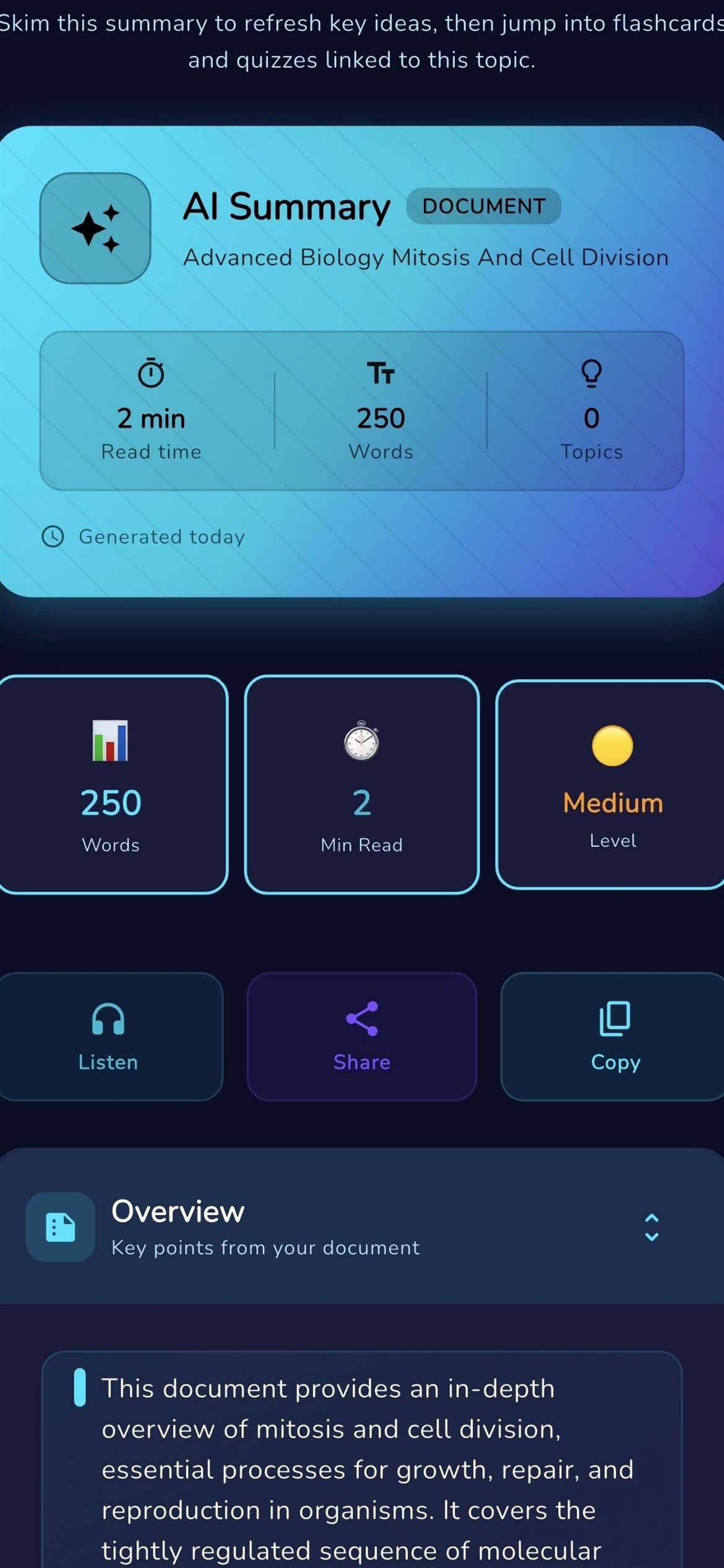This screenshot has width=724, height=1568.
Task: Copy the summary text
Action: (614, 1036)
